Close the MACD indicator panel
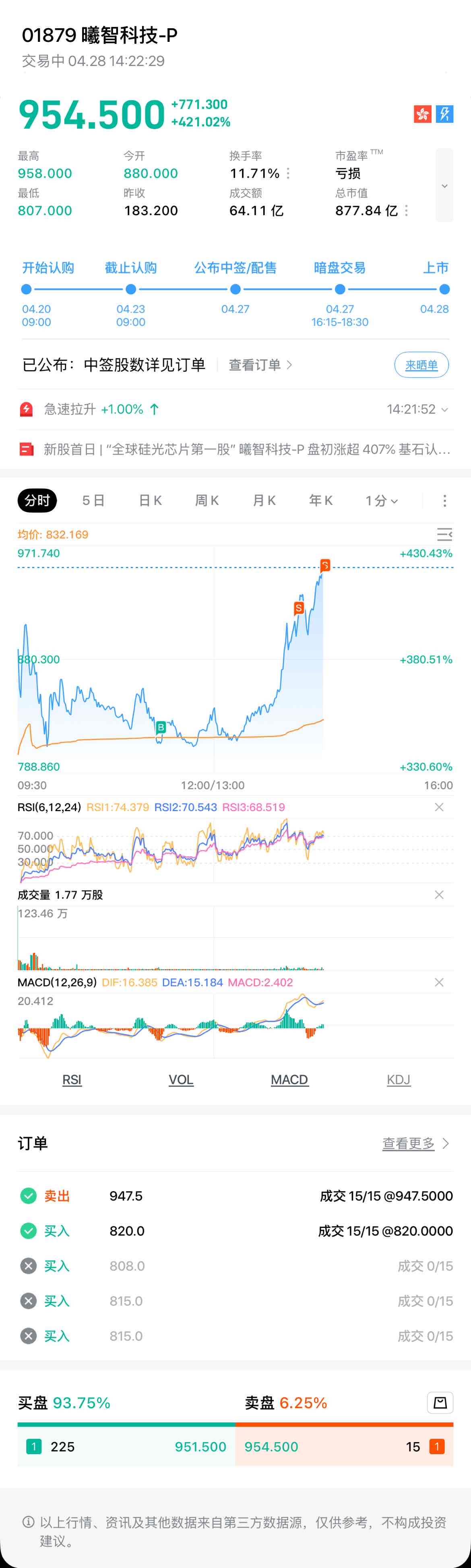This screenshot has height=1568, width=471. click(439, 983)
